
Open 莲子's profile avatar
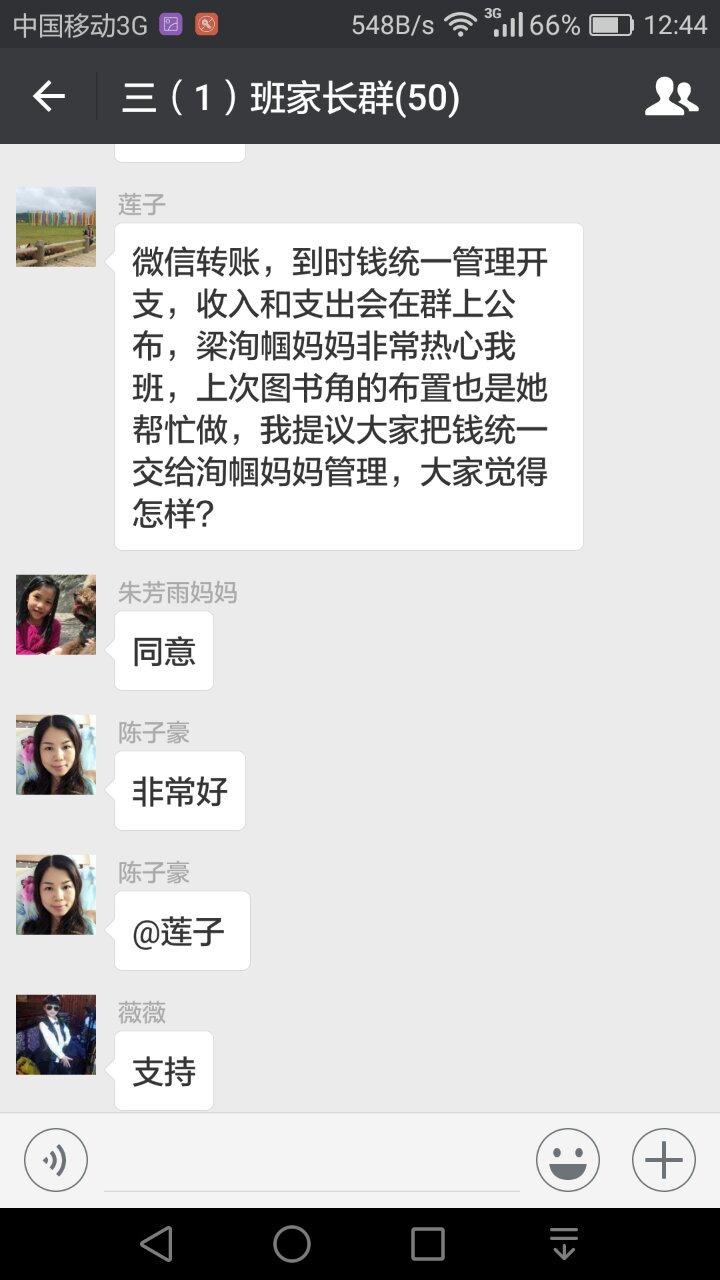tap(56, 227)
